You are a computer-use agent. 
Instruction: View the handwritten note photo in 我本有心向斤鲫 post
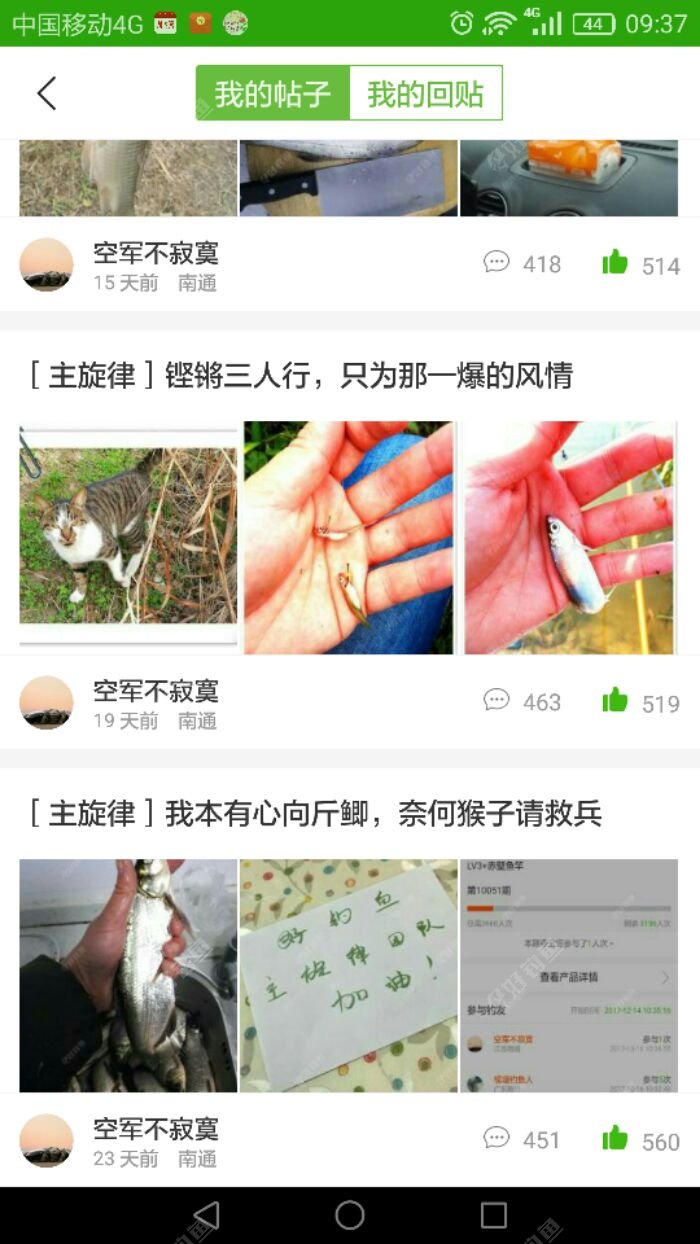tap(348, 975)
